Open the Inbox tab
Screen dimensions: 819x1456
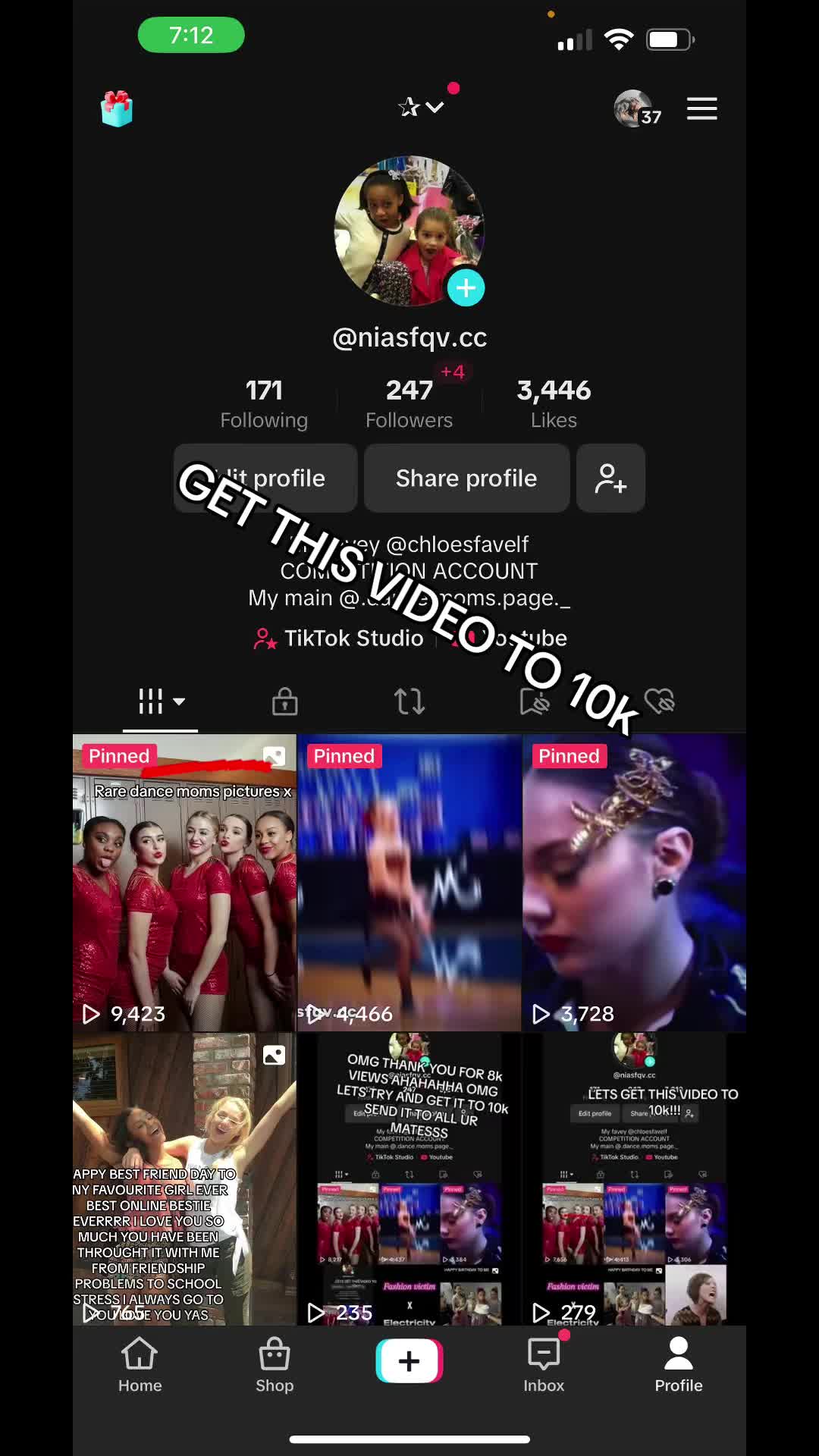coord(544,1365)
